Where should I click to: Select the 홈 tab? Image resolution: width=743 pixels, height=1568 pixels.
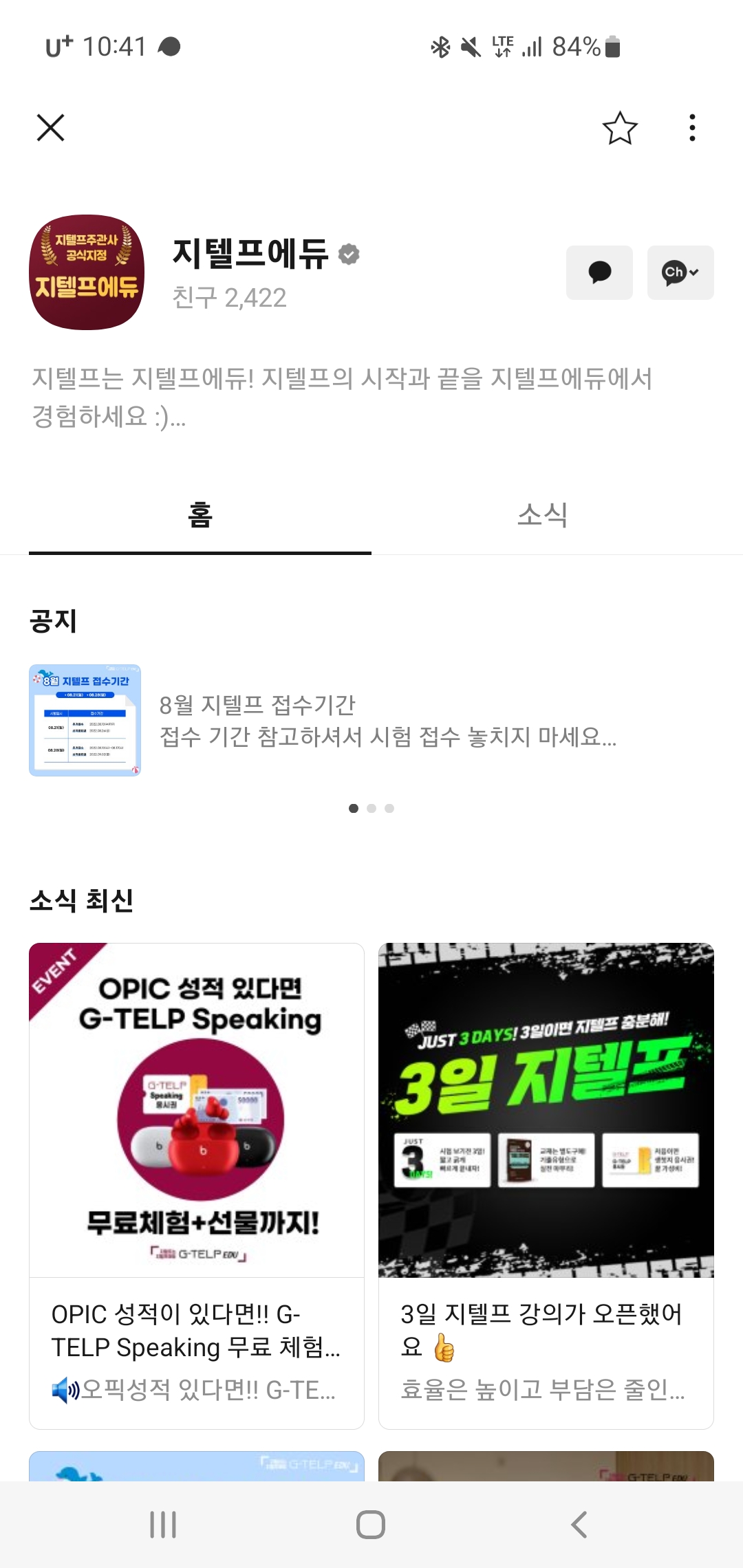[200, 514]
